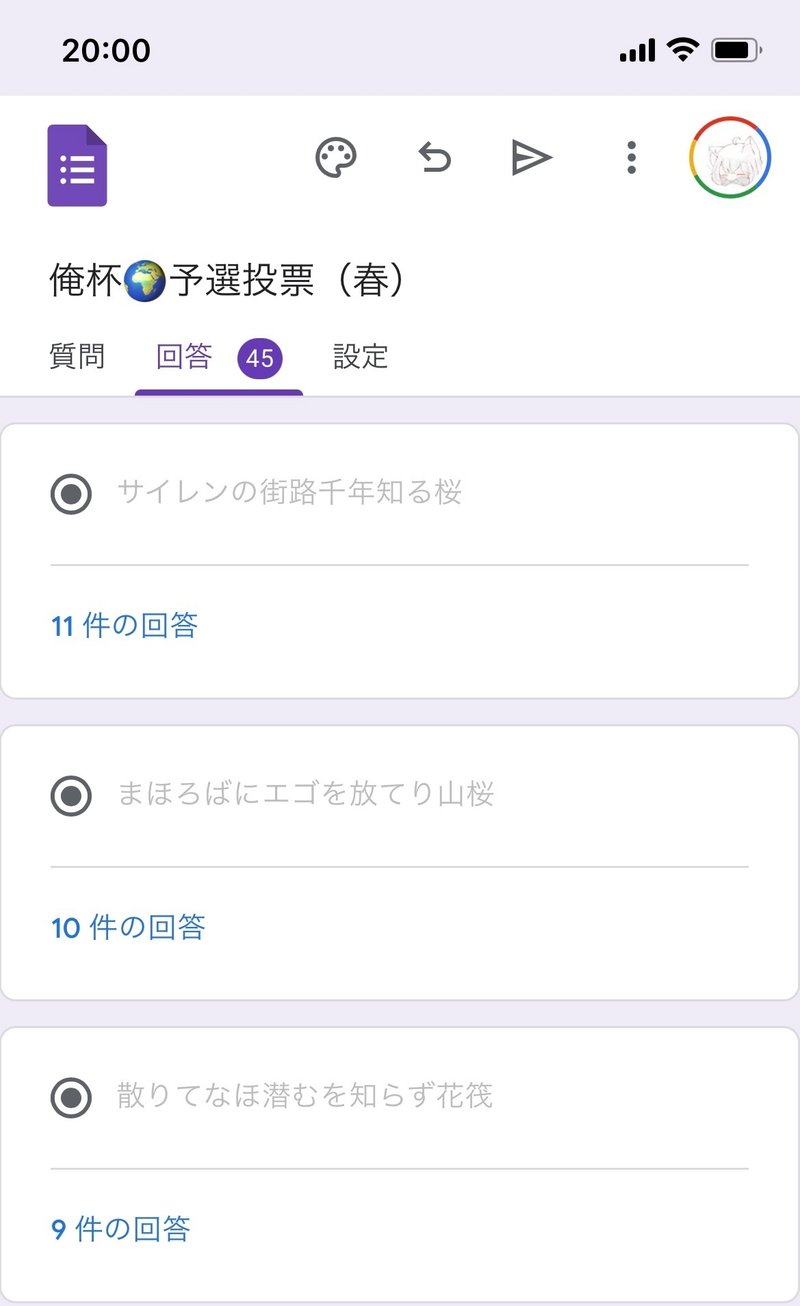
Task: Open the send form icon
Action: [x=531, y=157]
